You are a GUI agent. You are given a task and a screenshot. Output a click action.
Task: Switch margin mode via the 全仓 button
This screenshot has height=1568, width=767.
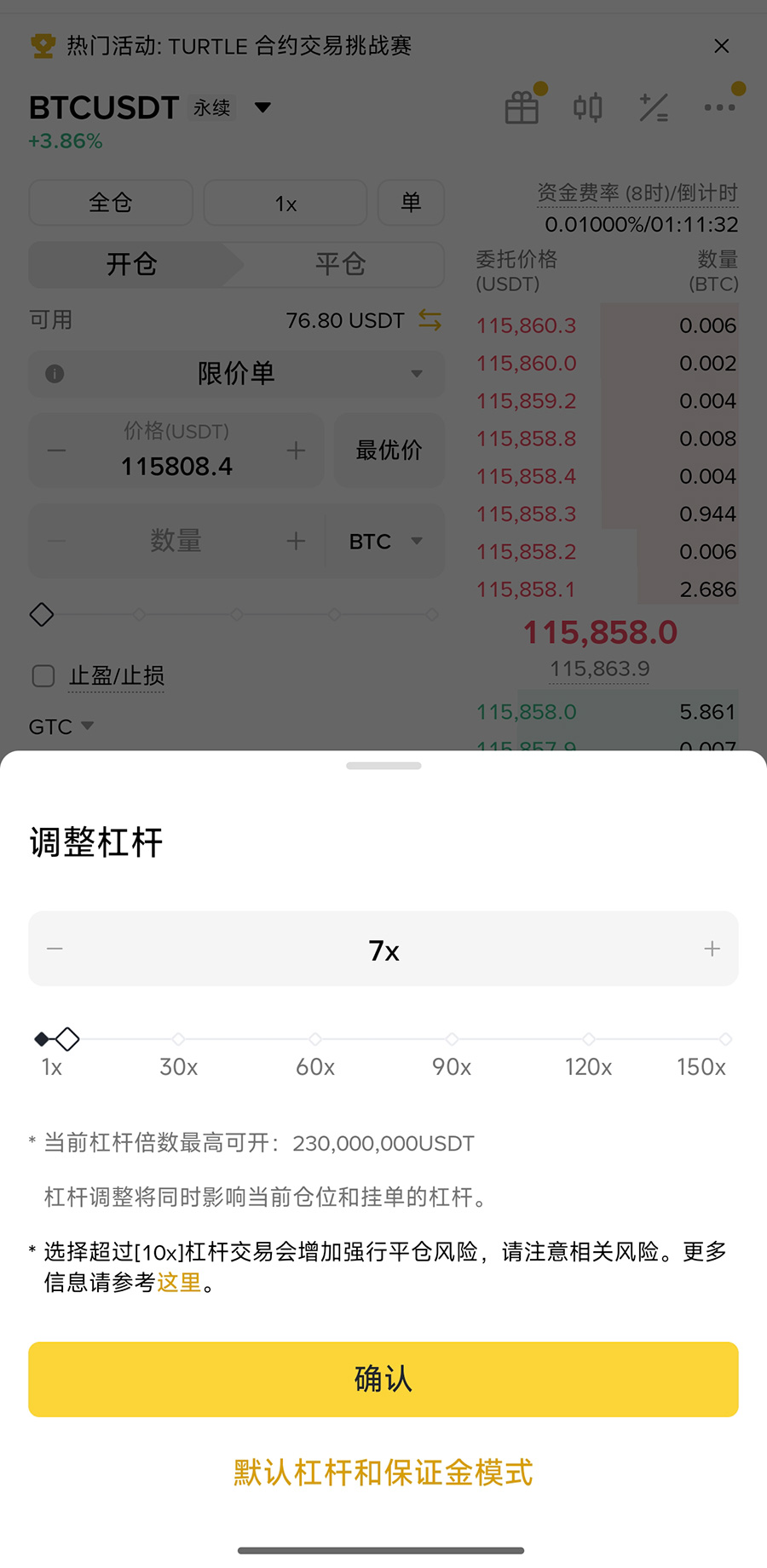pyautogui.click(x=110, y=203)
